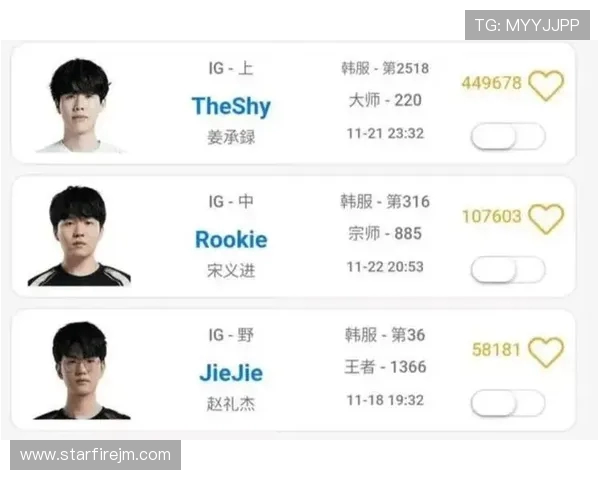This screenshot has height=480, width=600.
Task: Toggle the switch on TheShy's card
Action: click(508, 136)
